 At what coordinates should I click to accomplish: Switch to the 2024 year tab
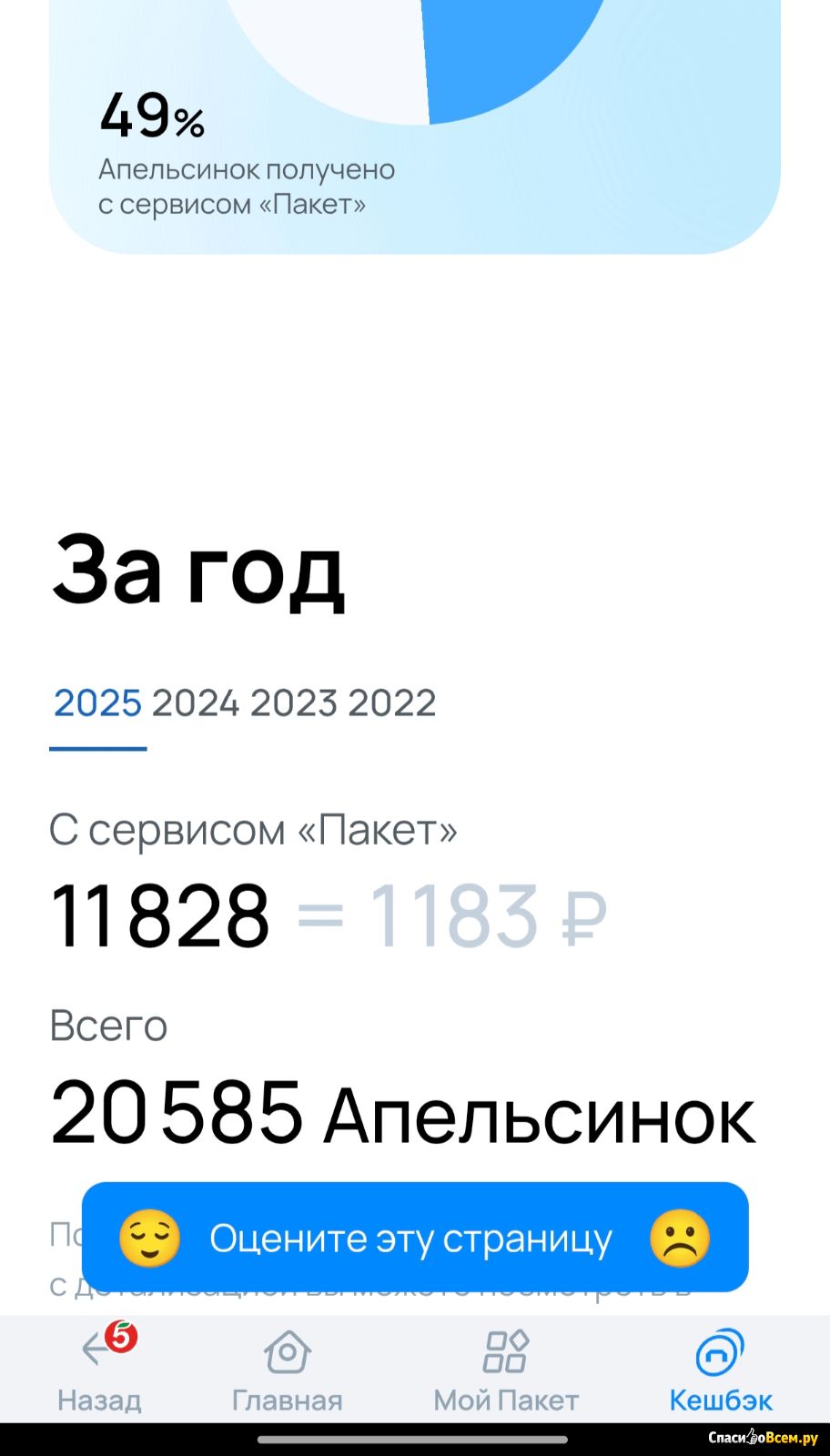pos(196,703)
